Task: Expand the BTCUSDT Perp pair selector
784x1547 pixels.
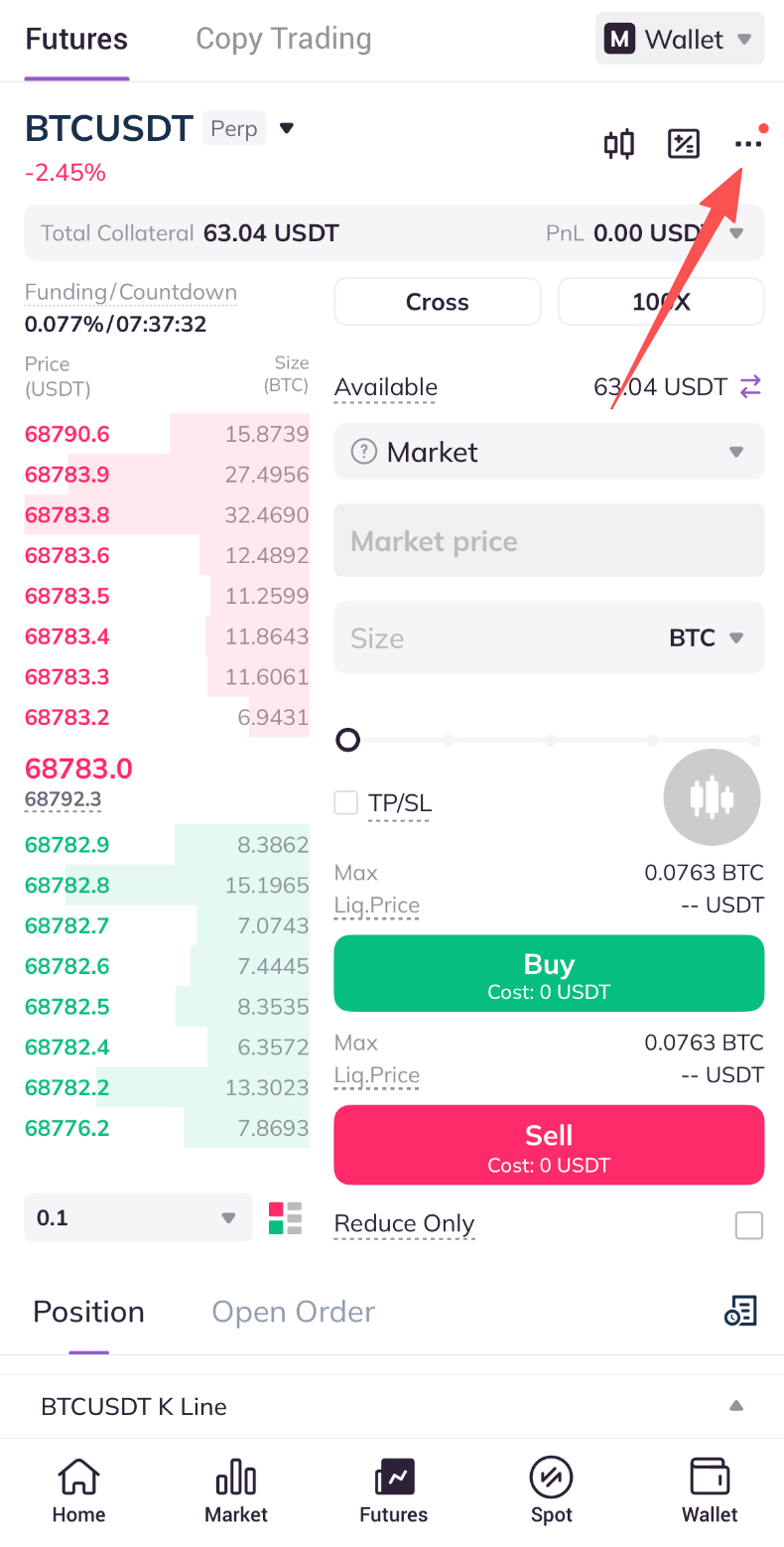Action: coord(287,128)
